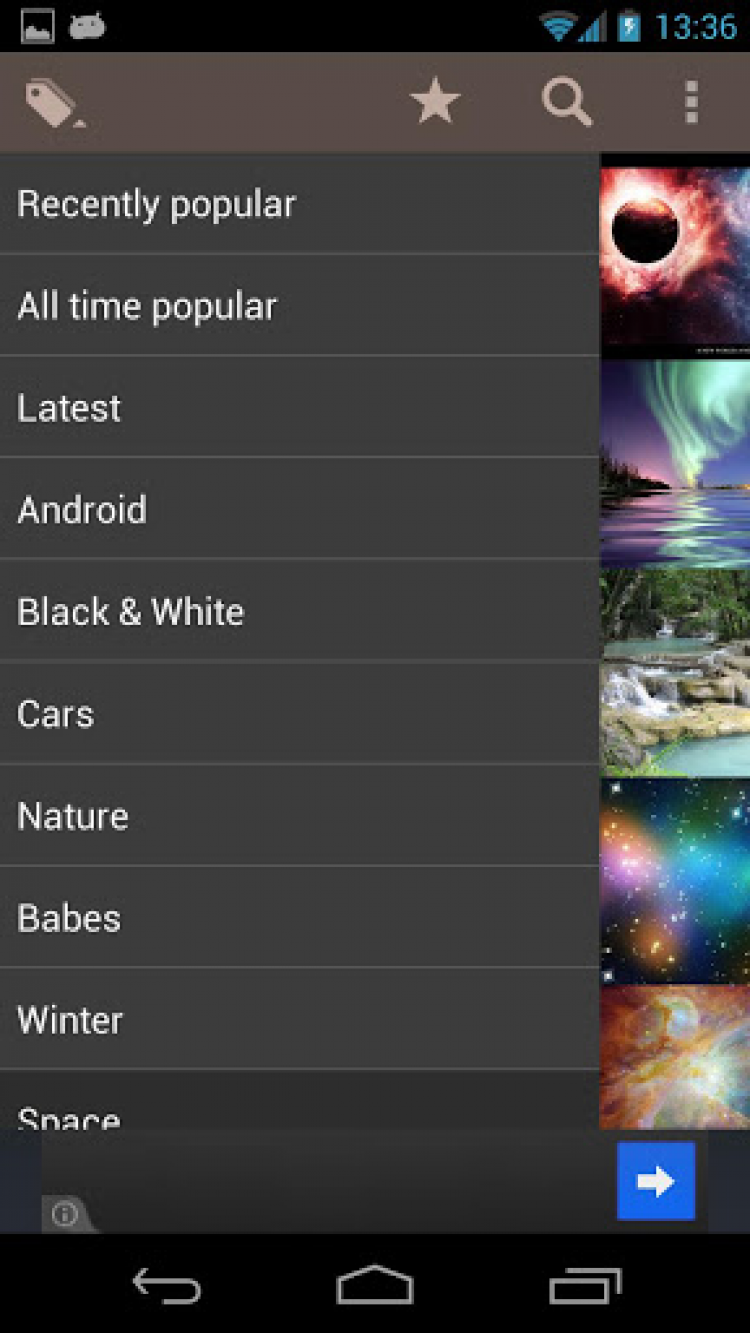This screenshot has height=1333, width=750.
Task: Open the Android category
Action: (300, 511)
